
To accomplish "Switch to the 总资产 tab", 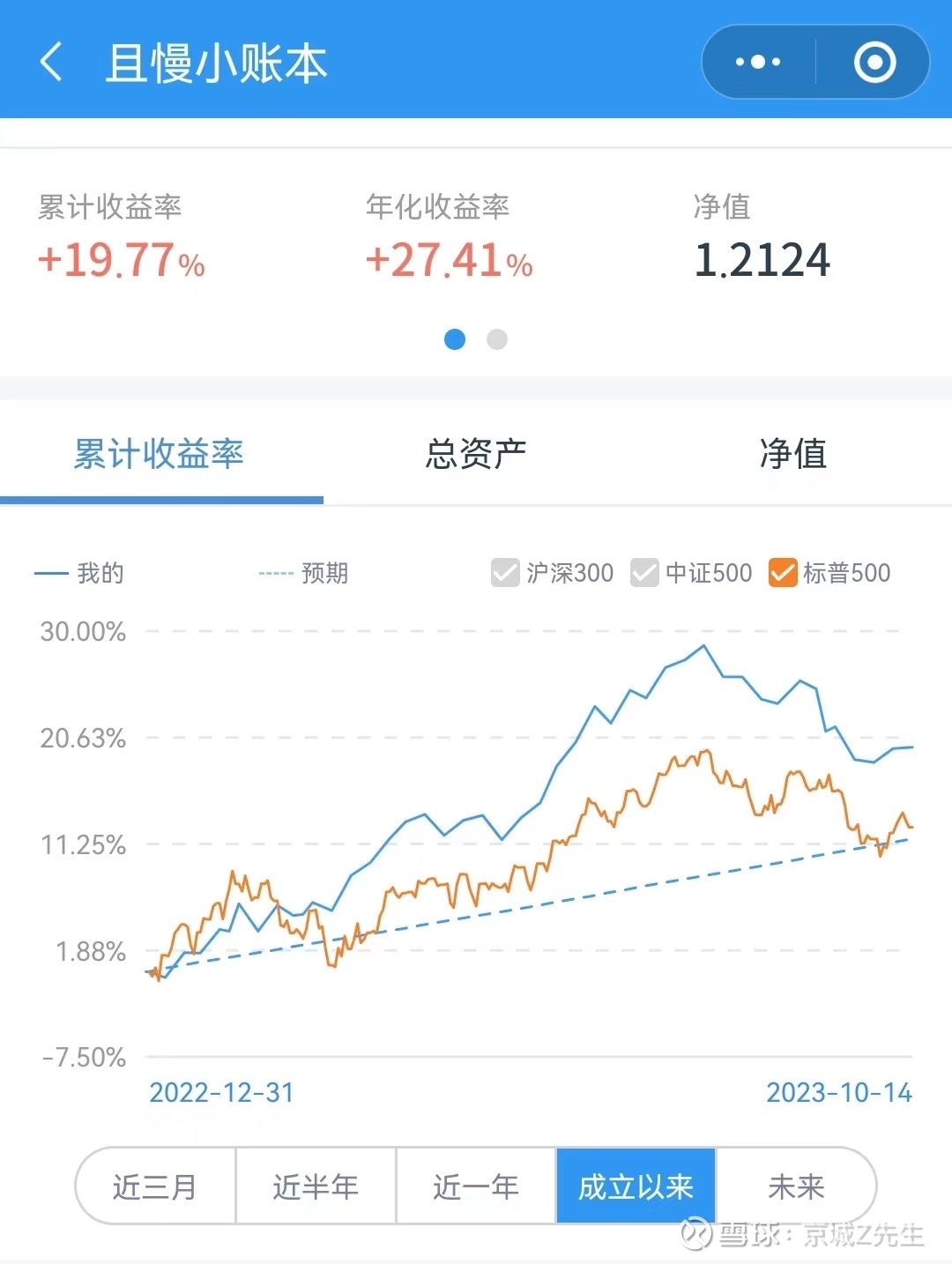I will point(475,455).
